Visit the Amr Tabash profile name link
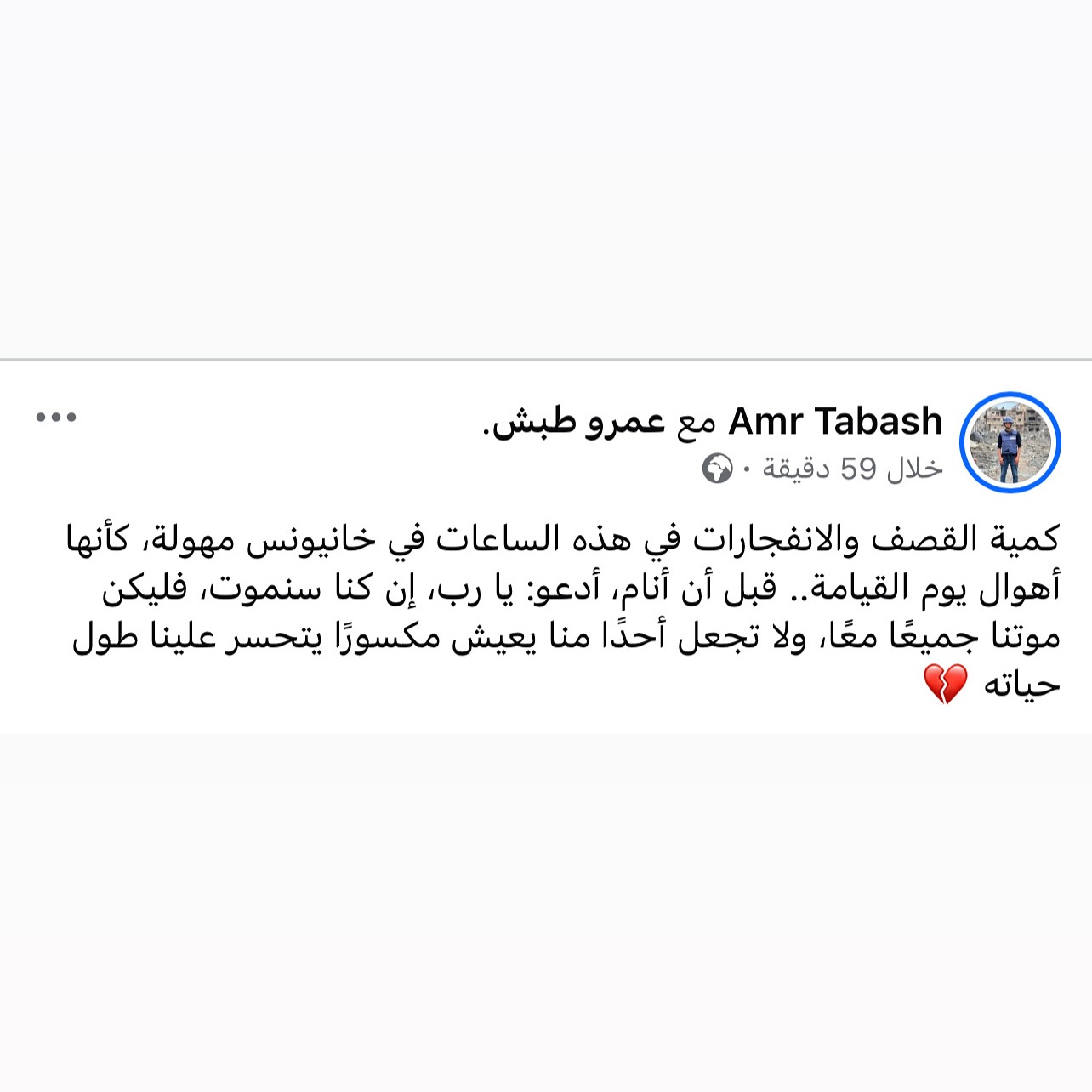This screenshot has height=1092, width=1092. point(836,421)
